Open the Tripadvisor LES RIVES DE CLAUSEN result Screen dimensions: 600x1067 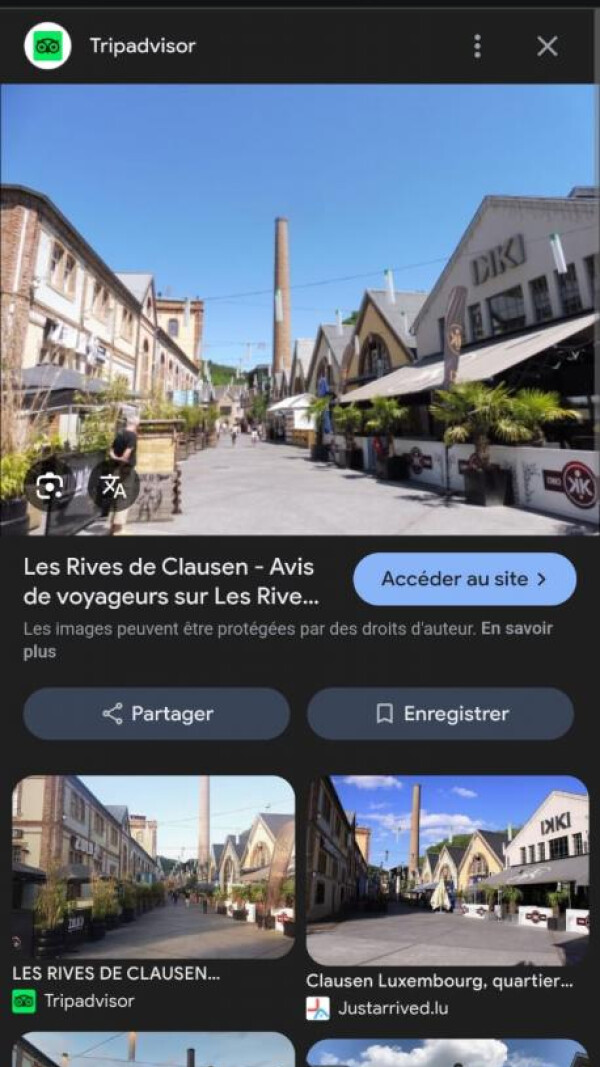(x=153, y=868)
